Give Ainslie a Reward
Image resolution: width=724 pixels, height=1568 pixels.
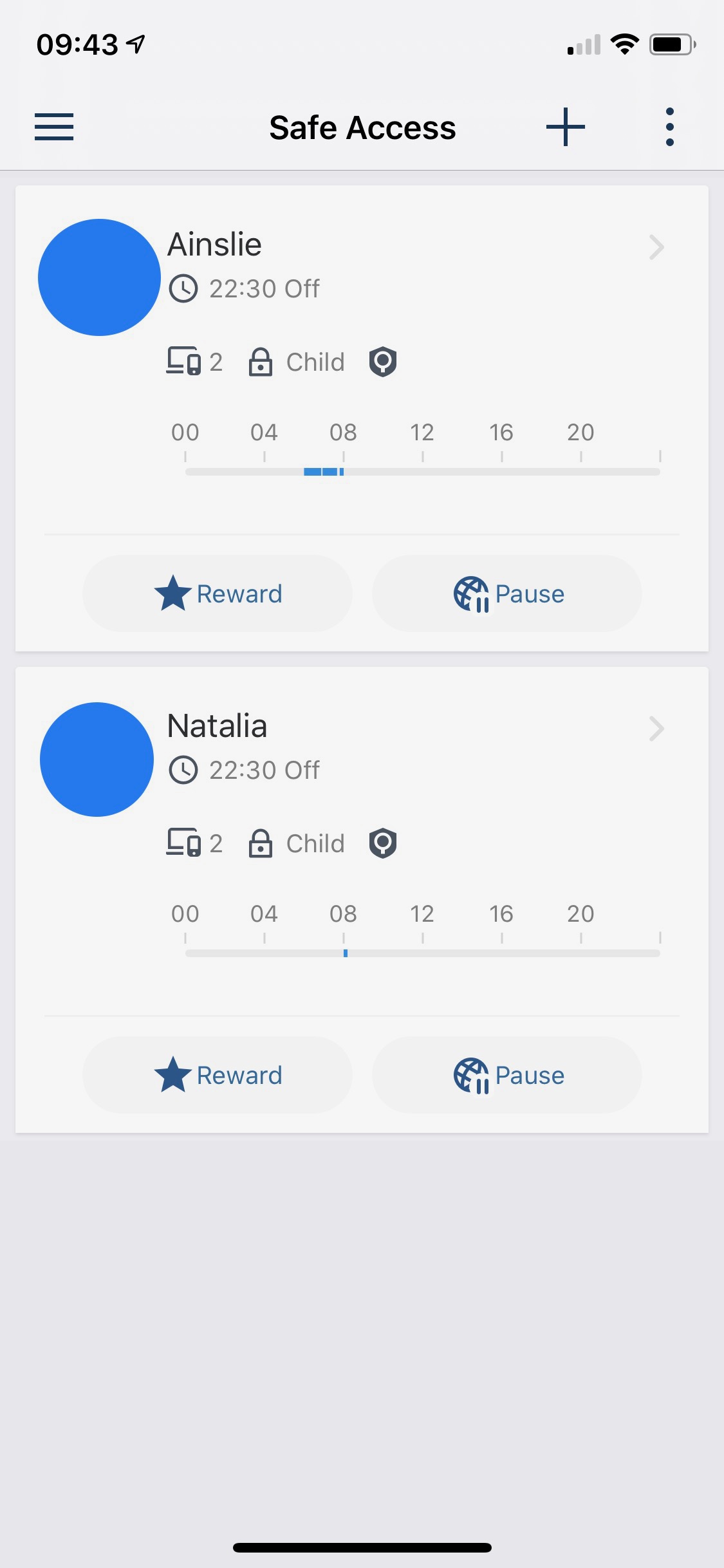(x=218, y=593)
